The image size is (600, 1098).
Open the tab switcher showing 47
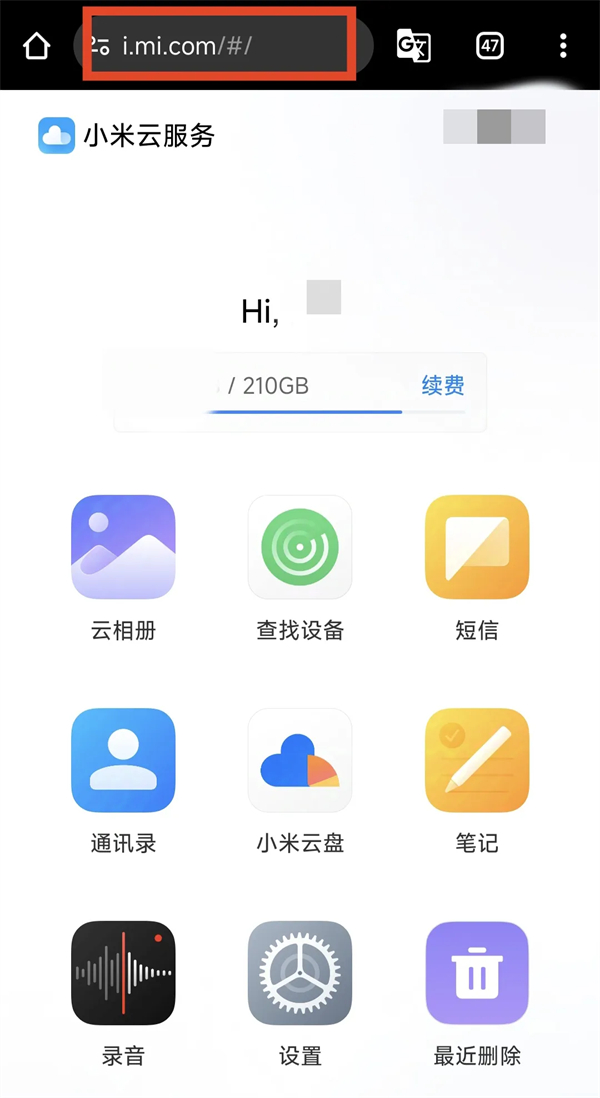point(490,46)
